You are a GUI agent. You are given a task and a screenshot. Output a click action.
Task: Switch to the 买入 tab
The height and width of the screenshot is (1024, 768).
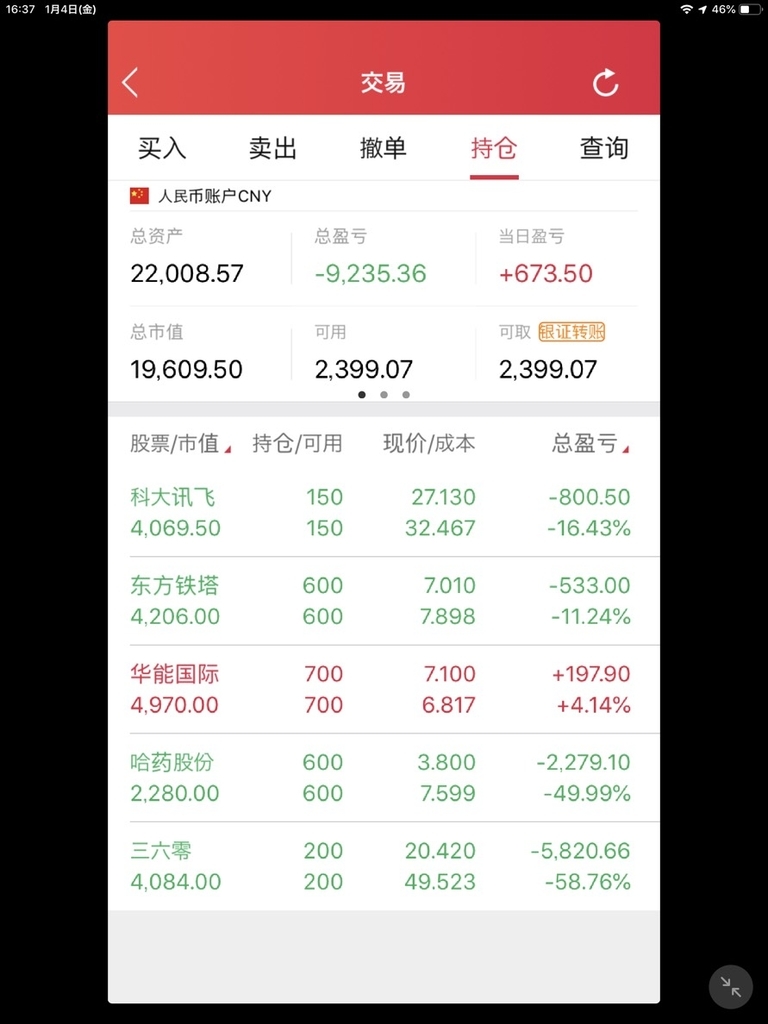point(163,147)
